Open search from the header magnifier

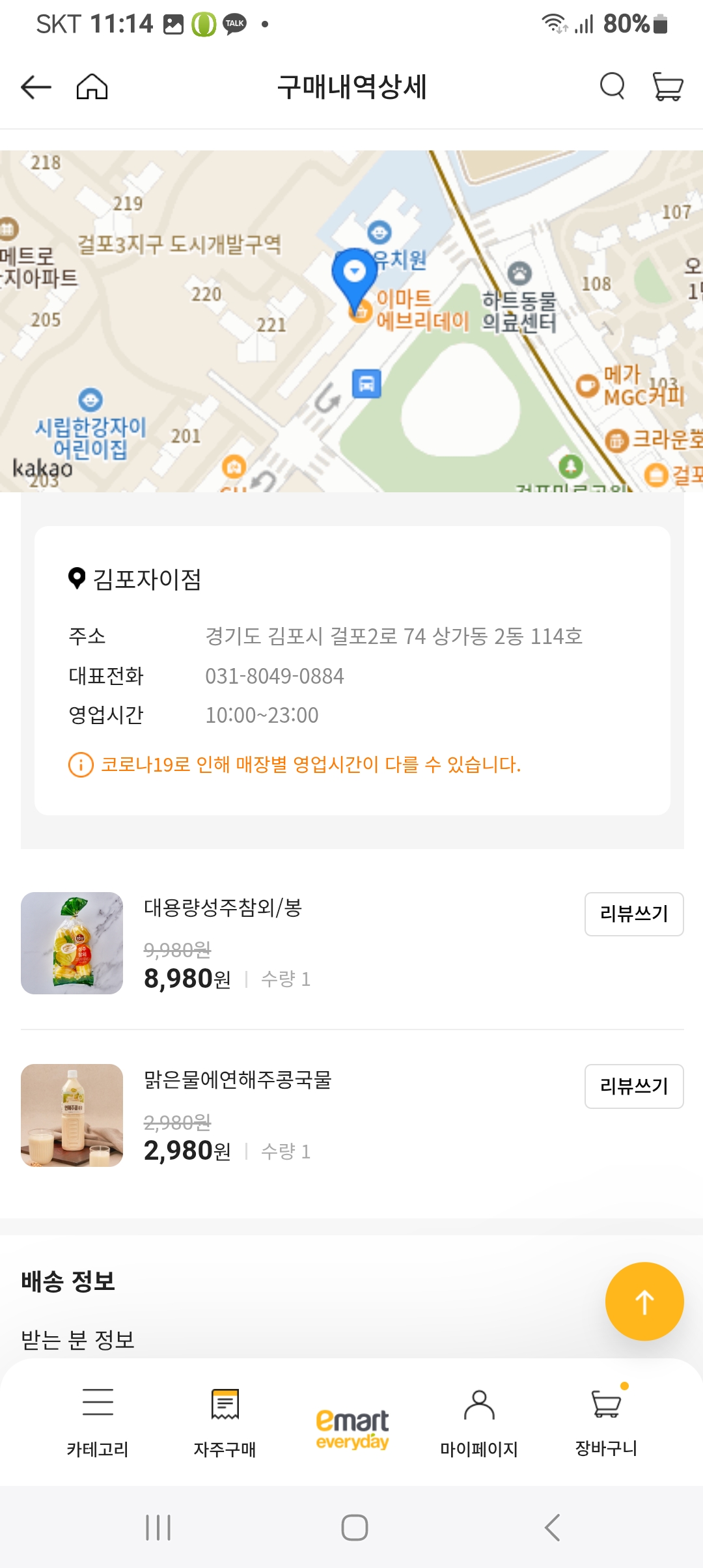point(612,86)
